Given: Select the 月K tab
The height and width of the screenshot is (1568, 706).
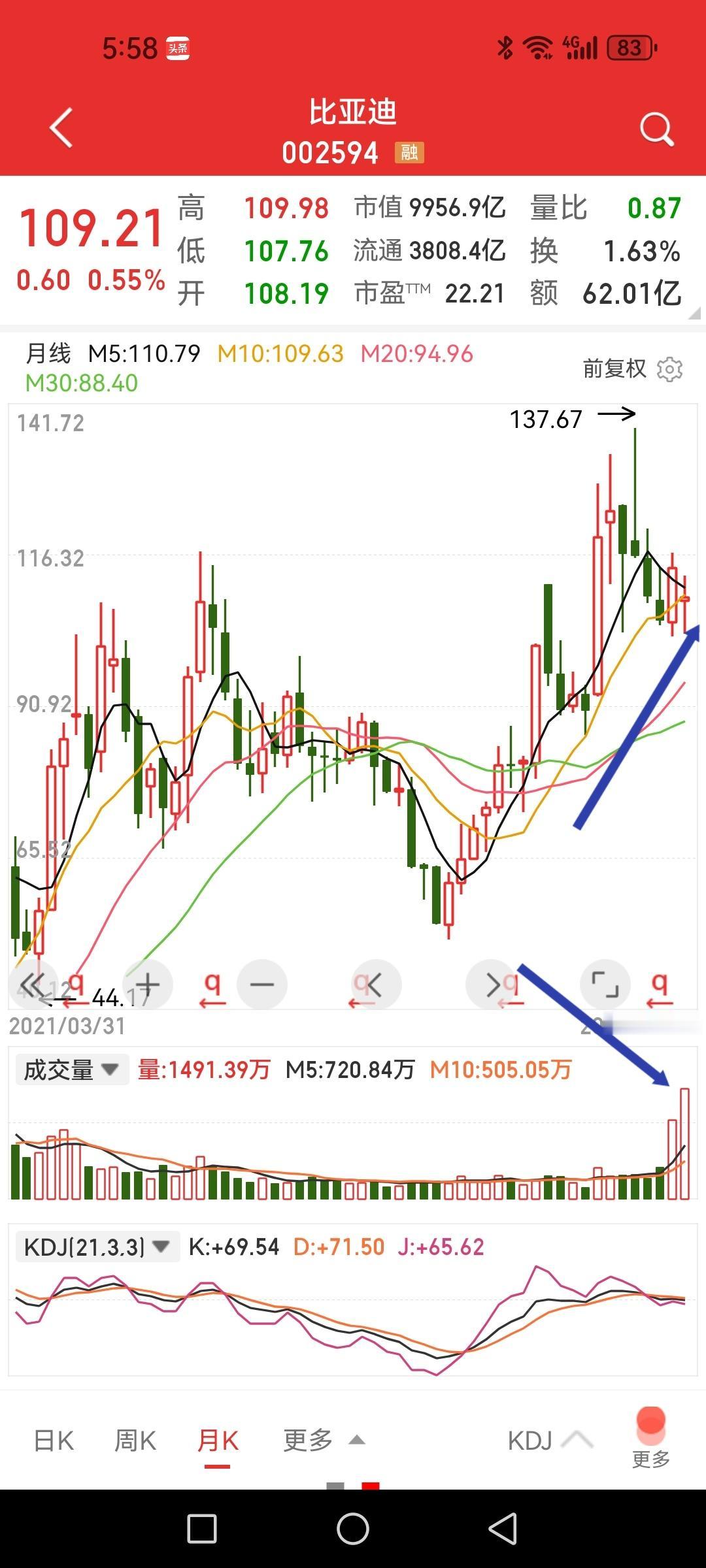Looking at the screenshot, I should pos(218,1441).
